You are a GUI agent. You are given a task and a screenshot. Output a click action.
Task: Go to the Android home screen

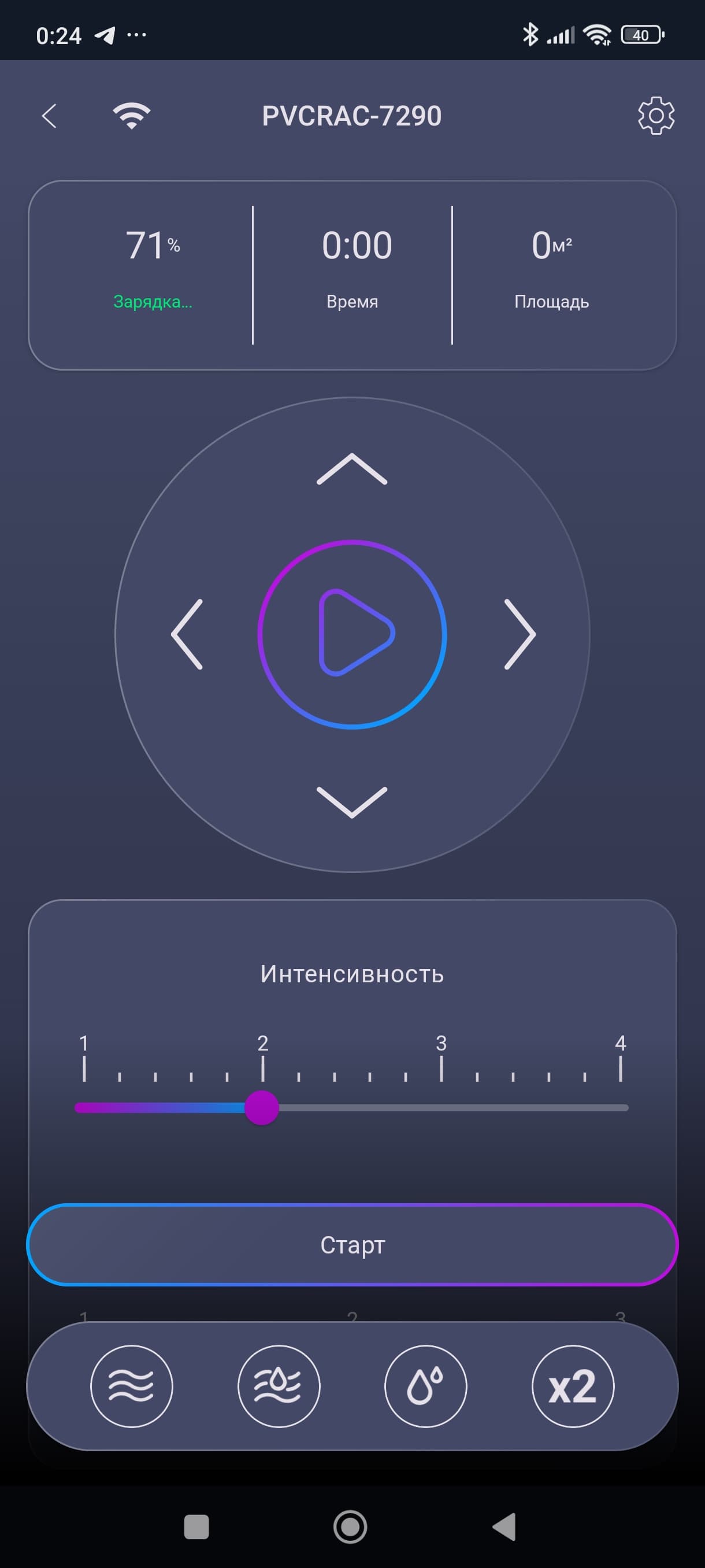[x=350, y=1526]
